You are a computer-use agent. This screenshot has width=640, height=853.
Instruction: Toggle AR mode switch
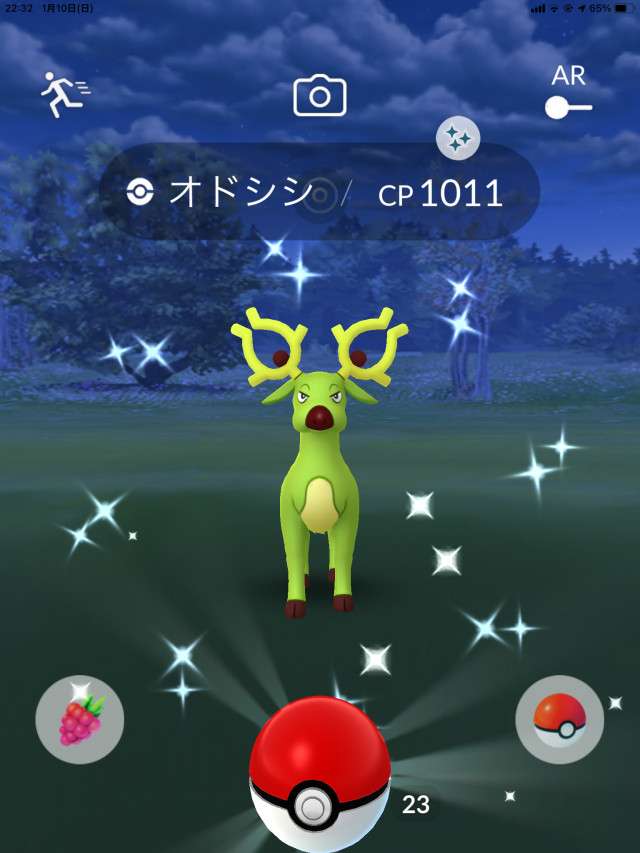click(568, 106)
